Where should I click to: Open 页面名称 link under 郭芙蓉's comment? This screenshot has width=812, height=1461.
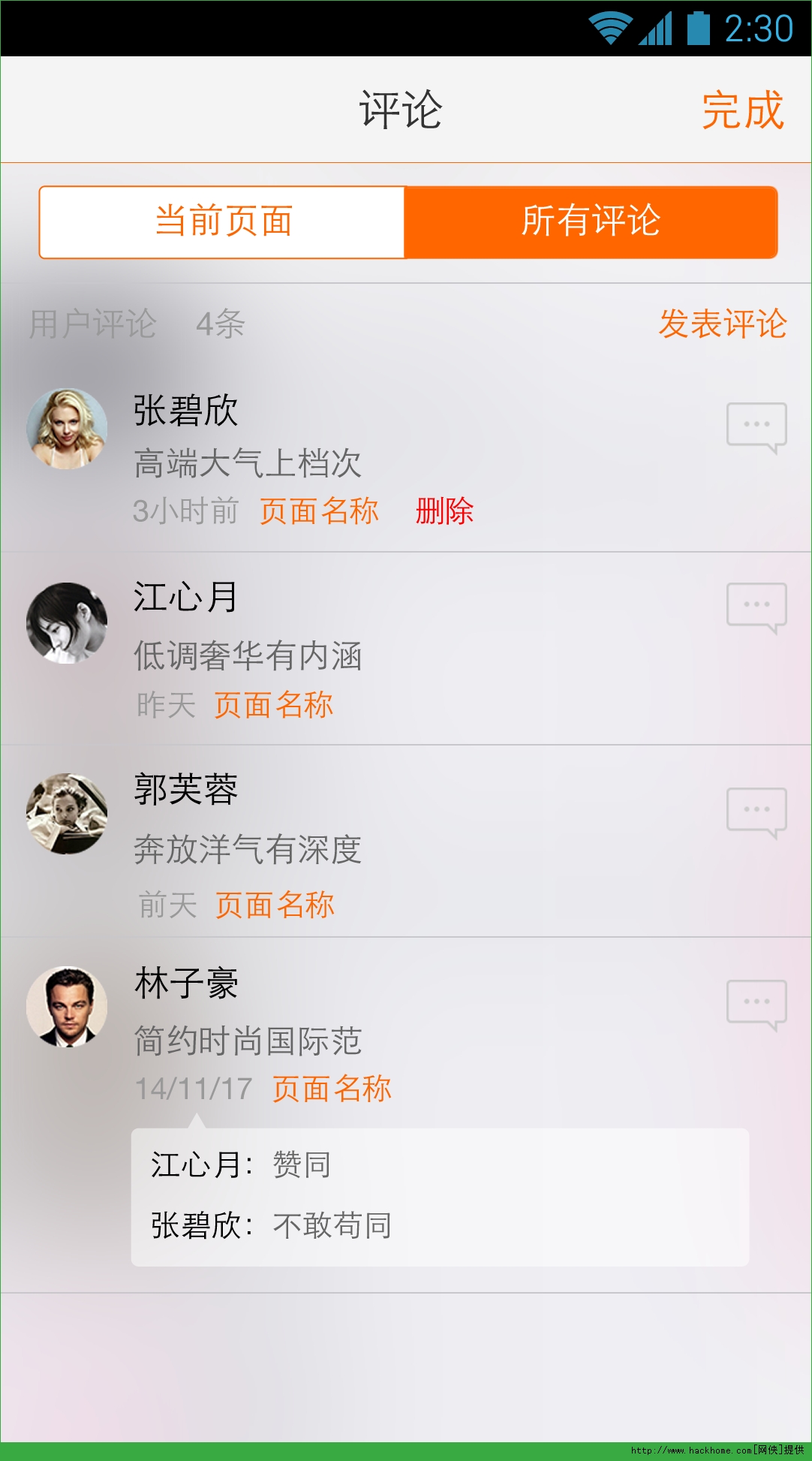click(x=275, y=905)
